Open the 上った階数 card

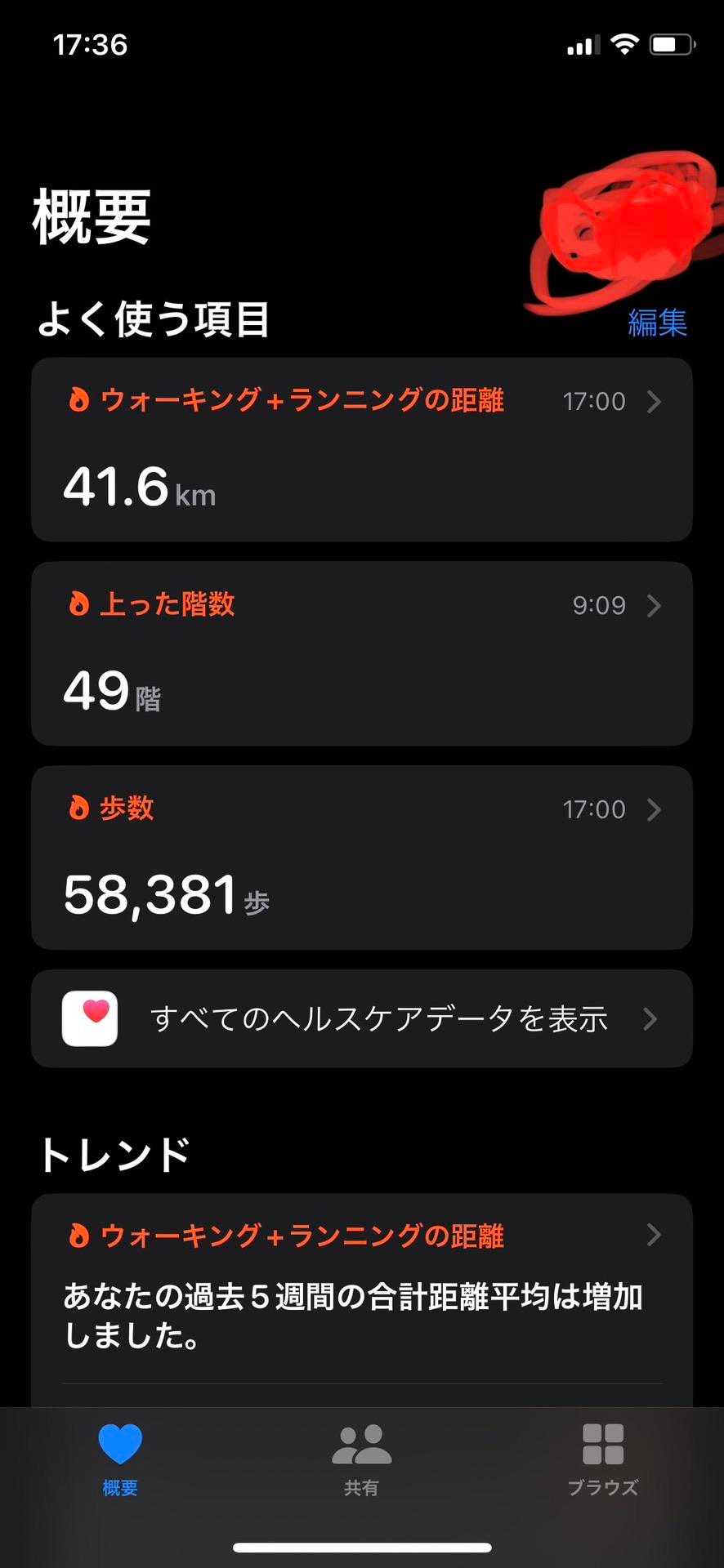coord(361,653)
